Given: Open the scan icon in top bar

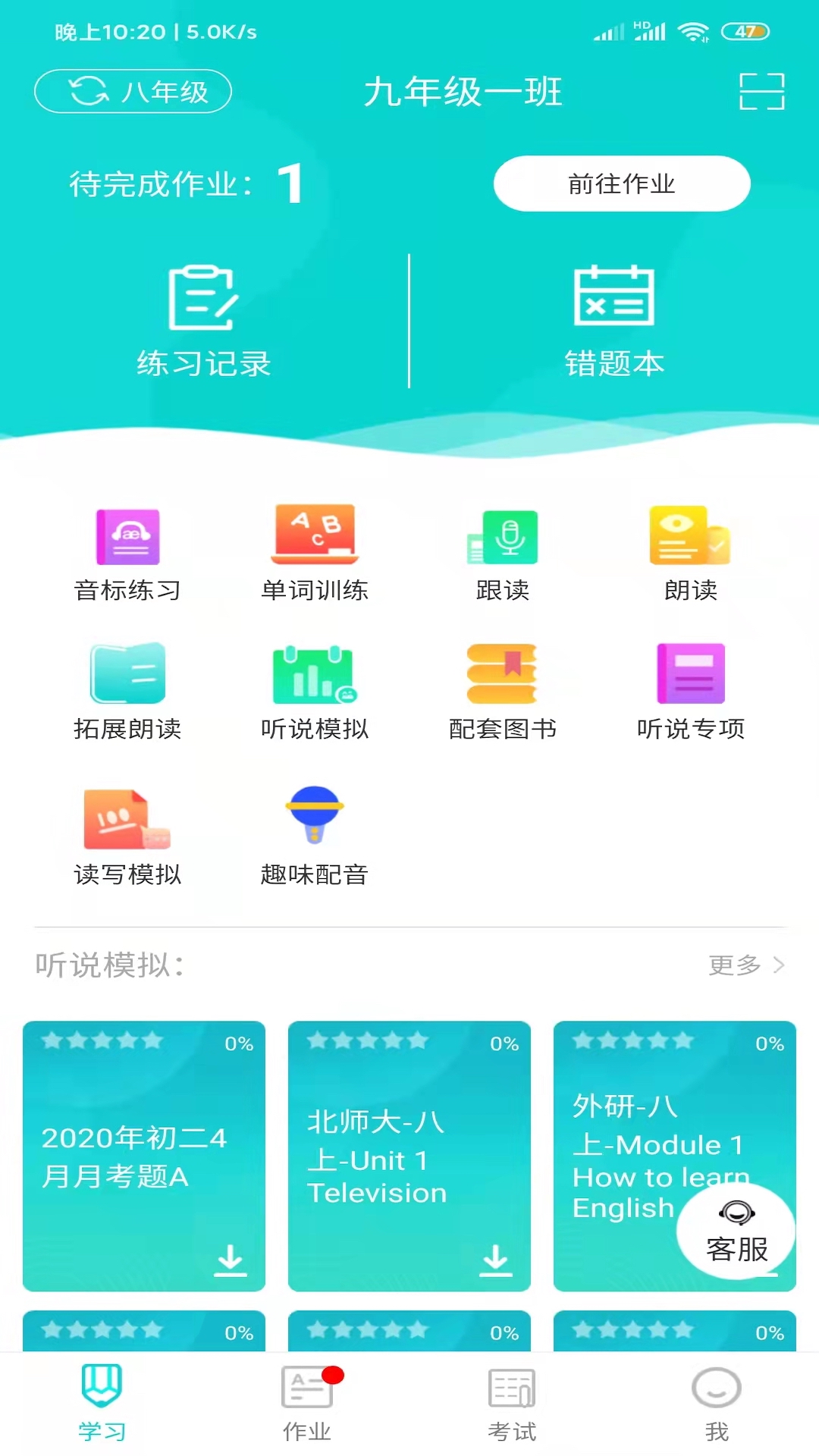Looking at the screenshot, I should pyautogui.click(x=761, y=92).
